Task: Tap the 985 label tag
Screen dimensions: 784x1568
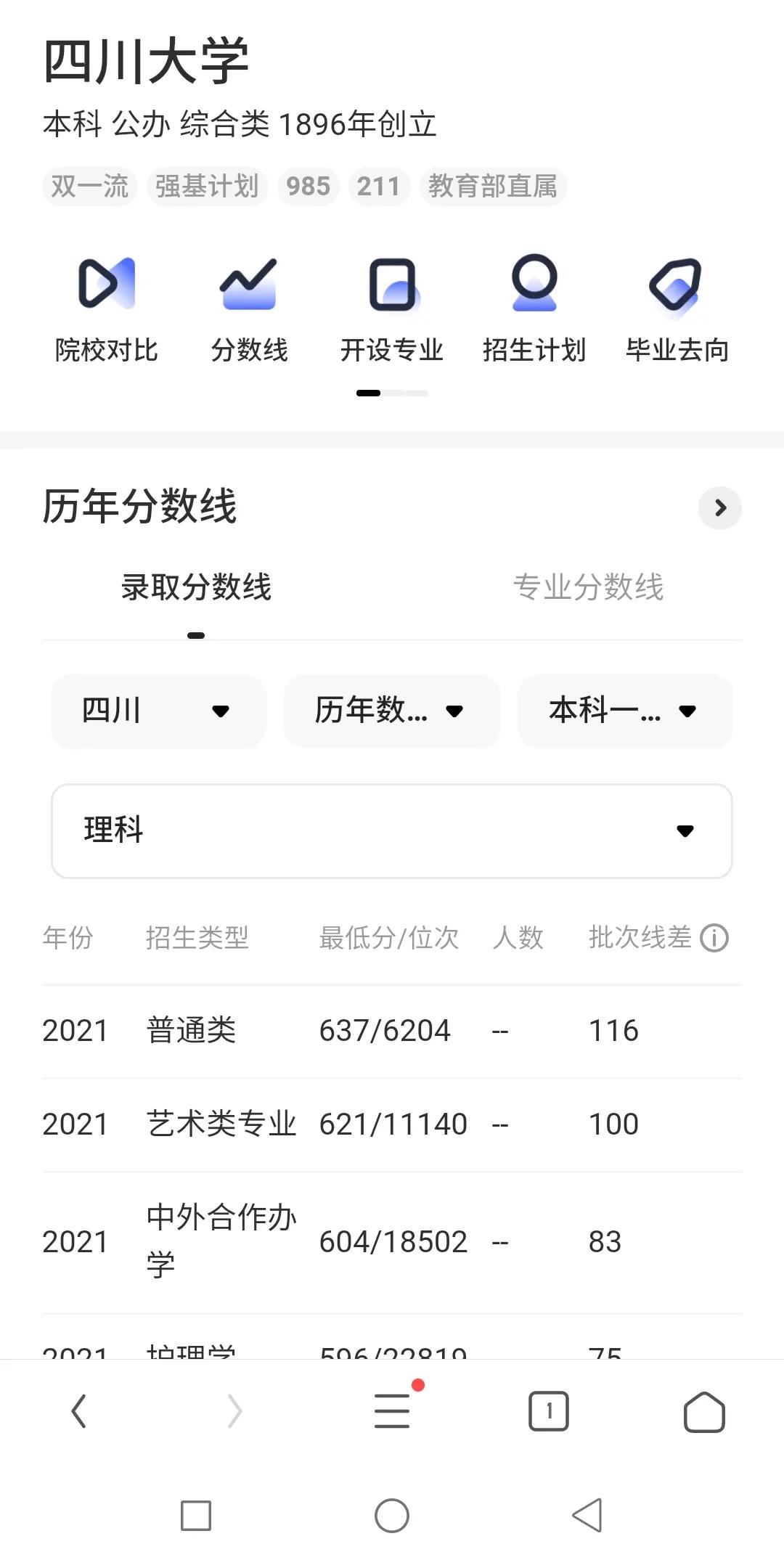Action: (x=308, y=186)
